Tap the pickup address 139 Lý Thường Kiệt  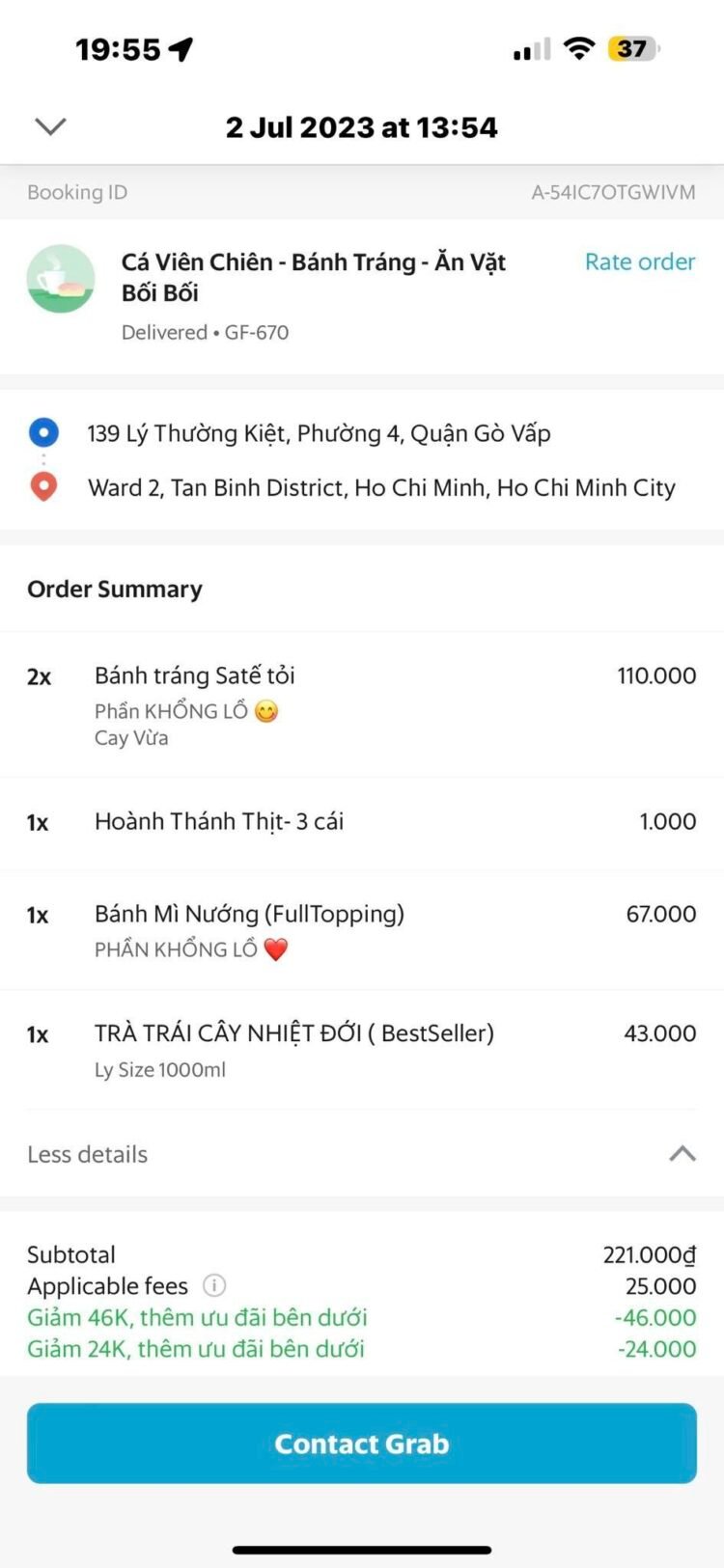tap(318, 433)
